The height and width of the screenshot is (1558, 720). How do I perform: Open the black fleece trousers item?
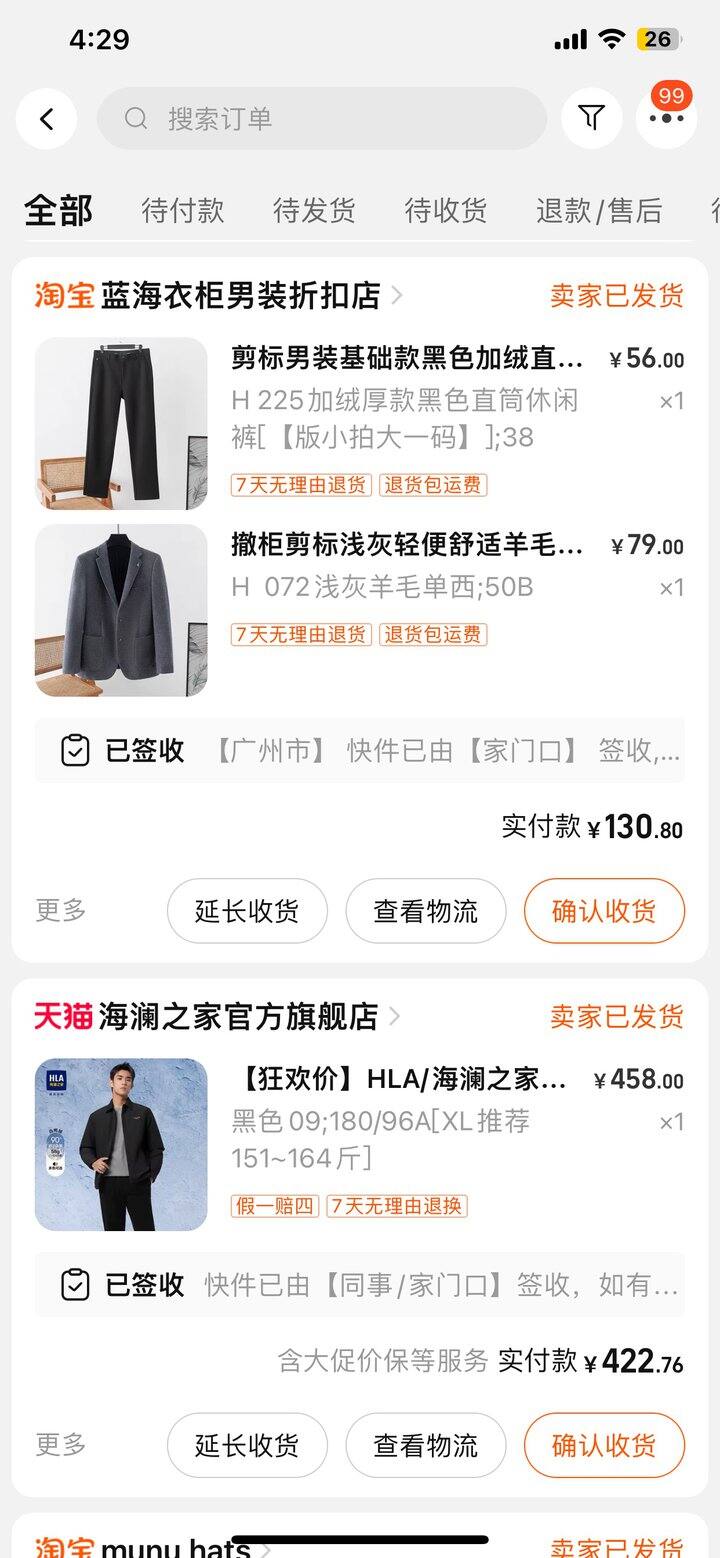click(x=360, y=424)
